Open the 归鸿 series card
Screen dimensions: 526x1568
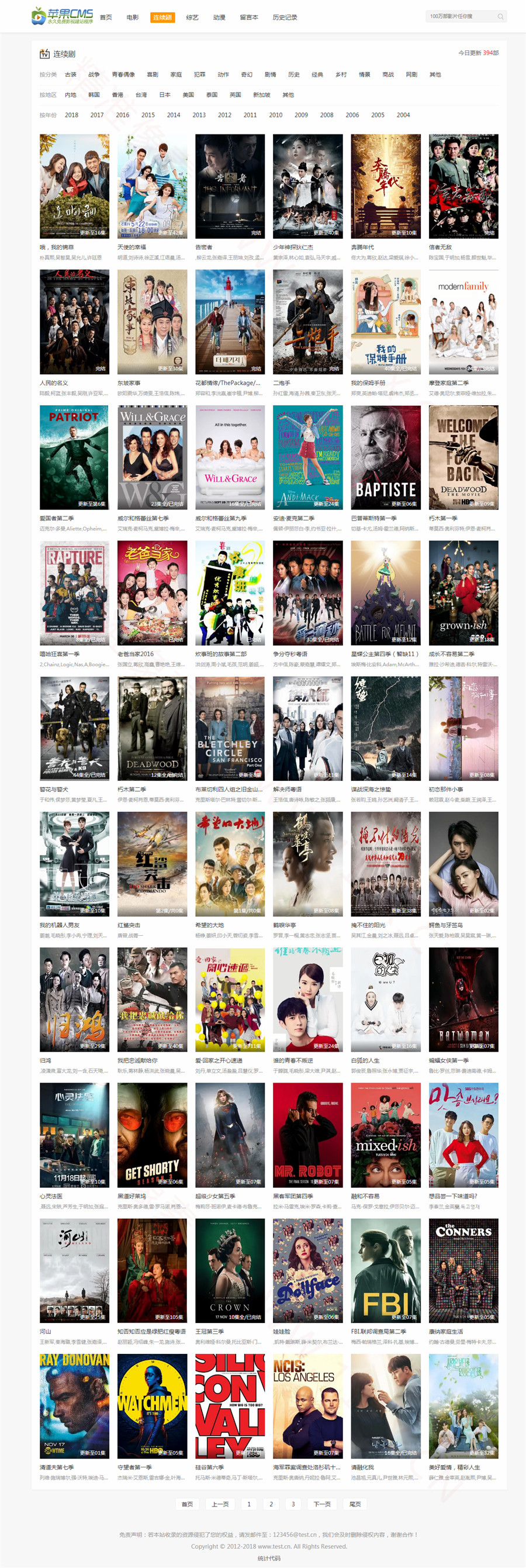74,999
